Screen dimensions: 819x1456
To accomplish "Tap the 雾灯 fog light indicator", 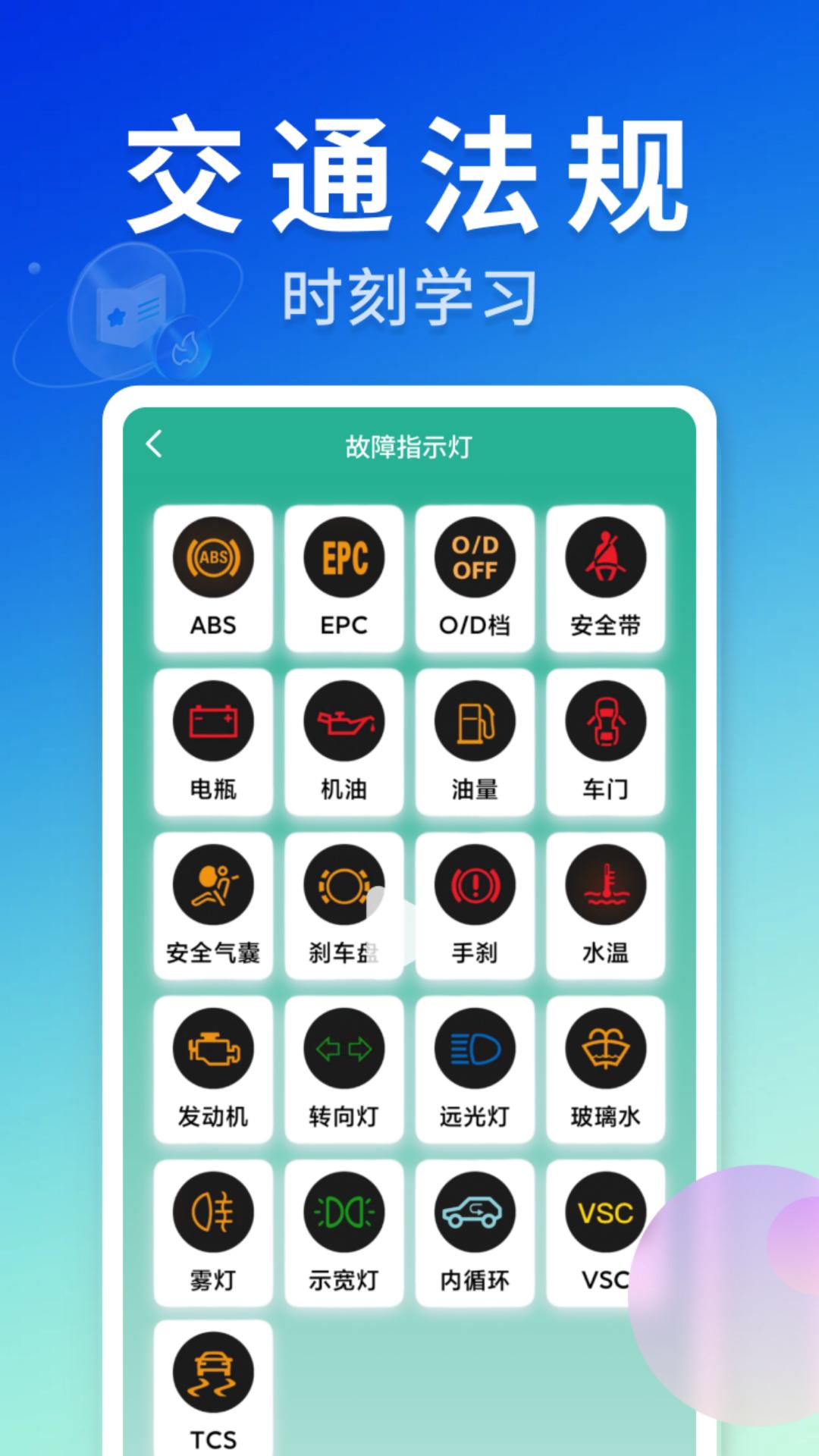I will [213, 1213].
